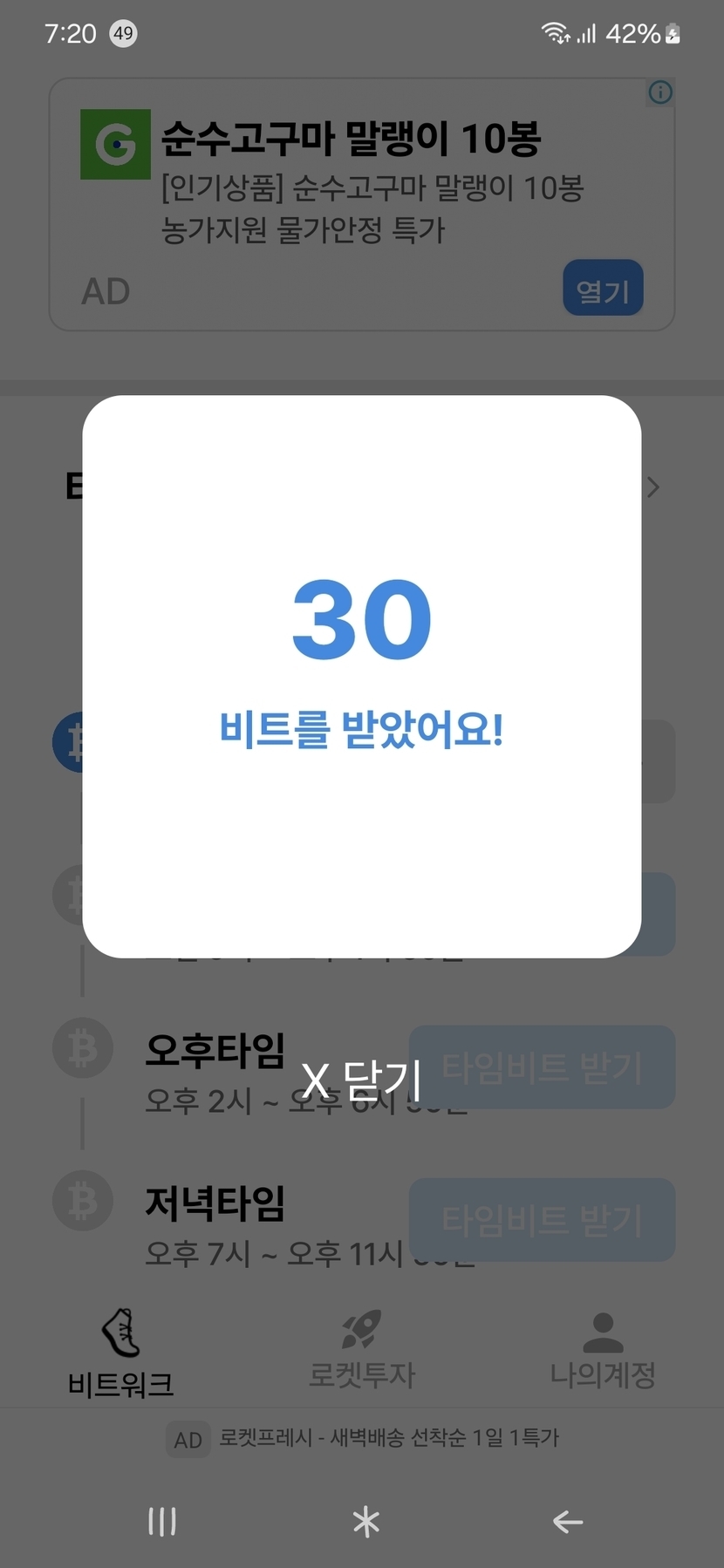The height and width of the screenshot is (1568, 724).
Task: Dismiss the reward popup with X 닫기
Action: coord(361,1080)
